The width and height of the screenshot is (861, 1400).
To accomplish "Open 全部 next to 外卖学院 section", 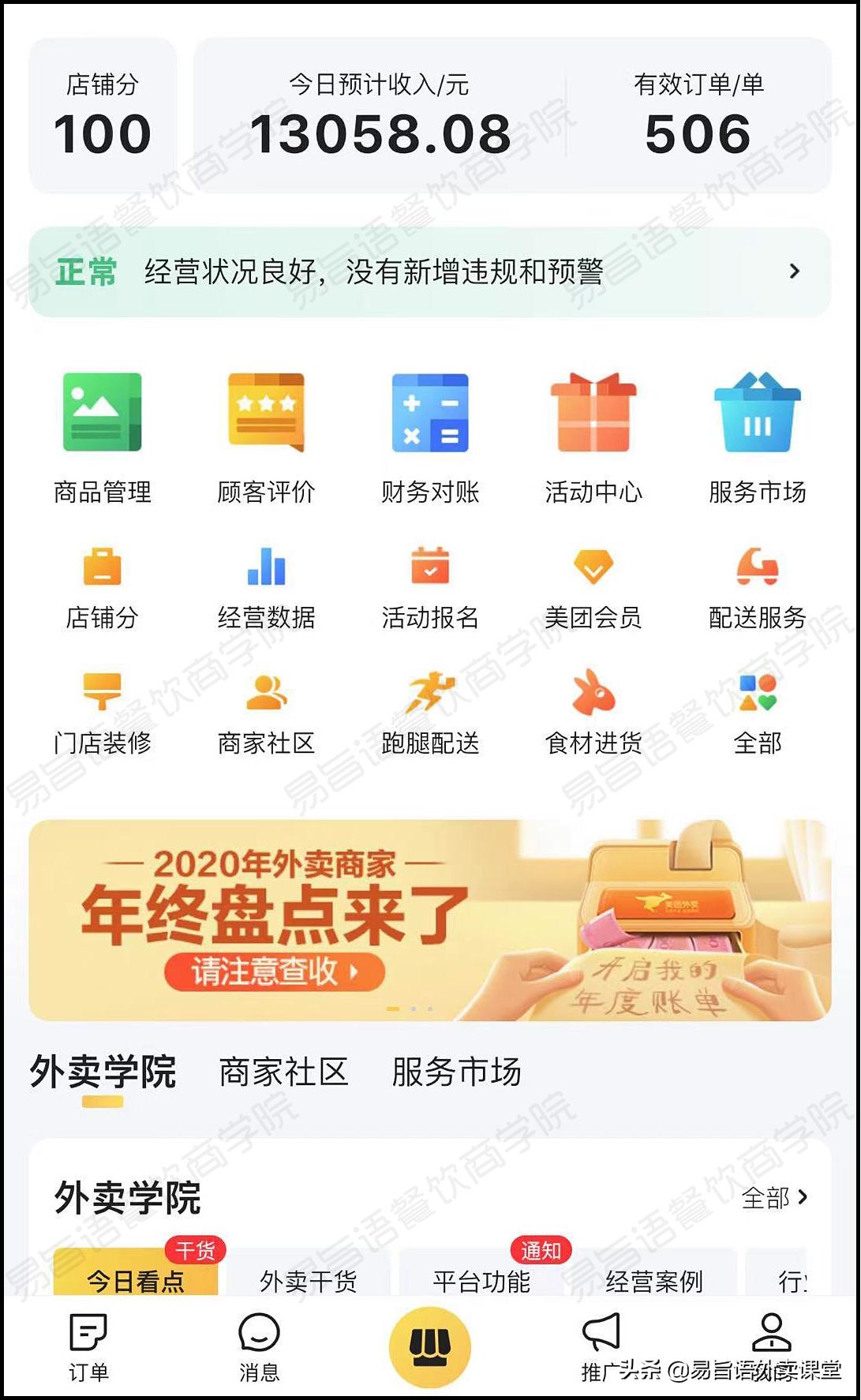I will point(776,1197).
